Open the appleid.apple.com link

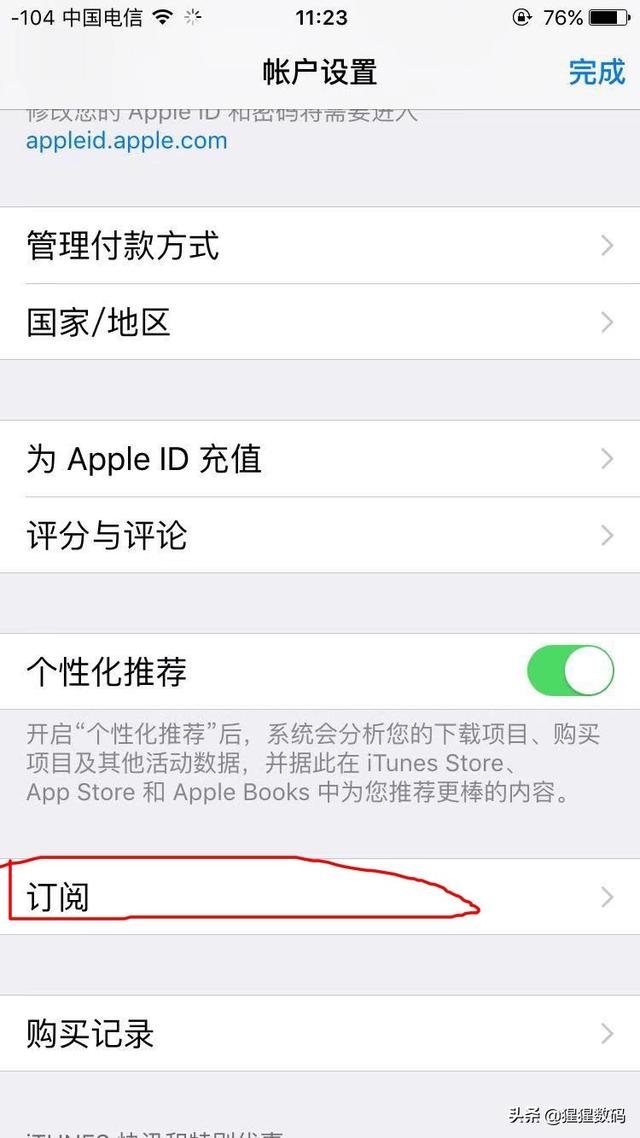[x=127, y=141]
